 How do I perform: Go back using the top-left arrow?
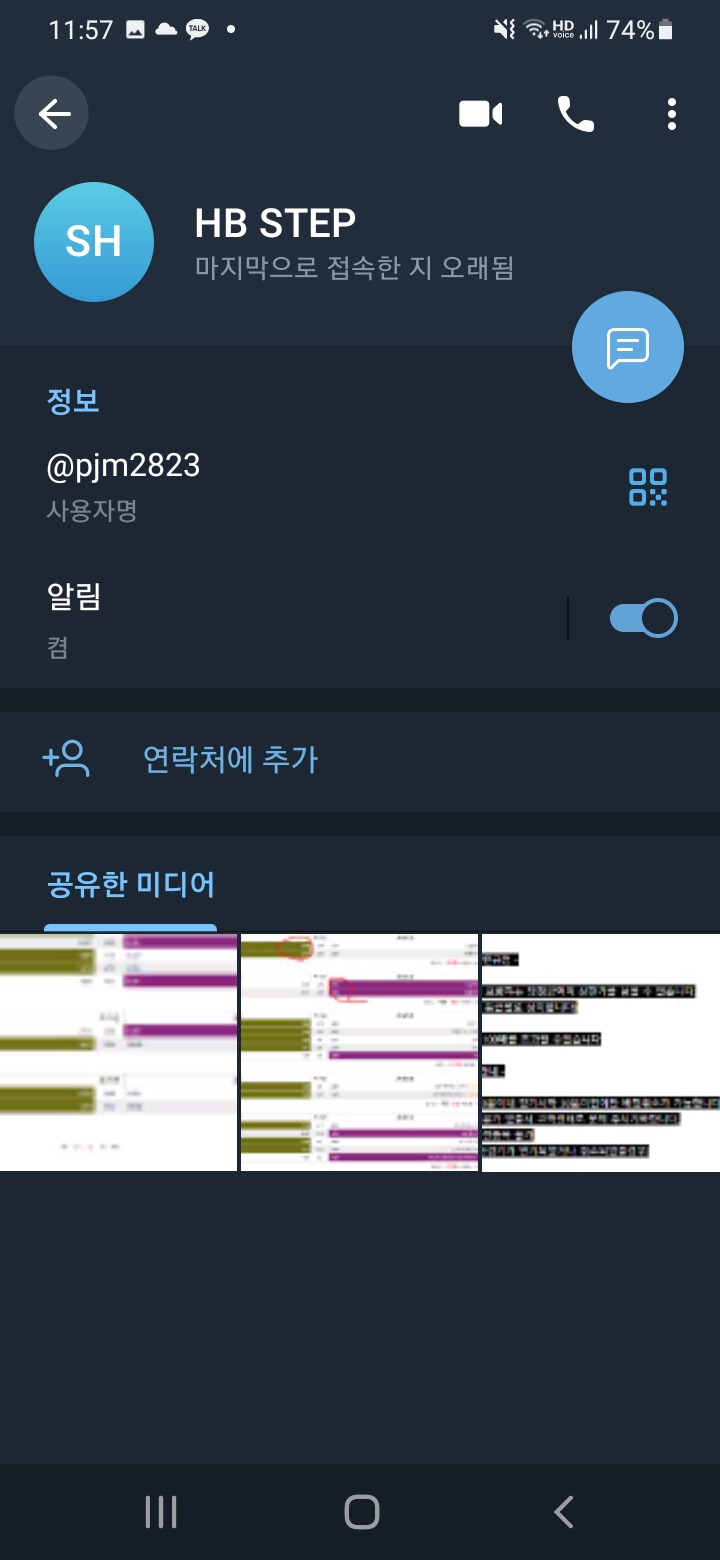(x=52, y=114)
